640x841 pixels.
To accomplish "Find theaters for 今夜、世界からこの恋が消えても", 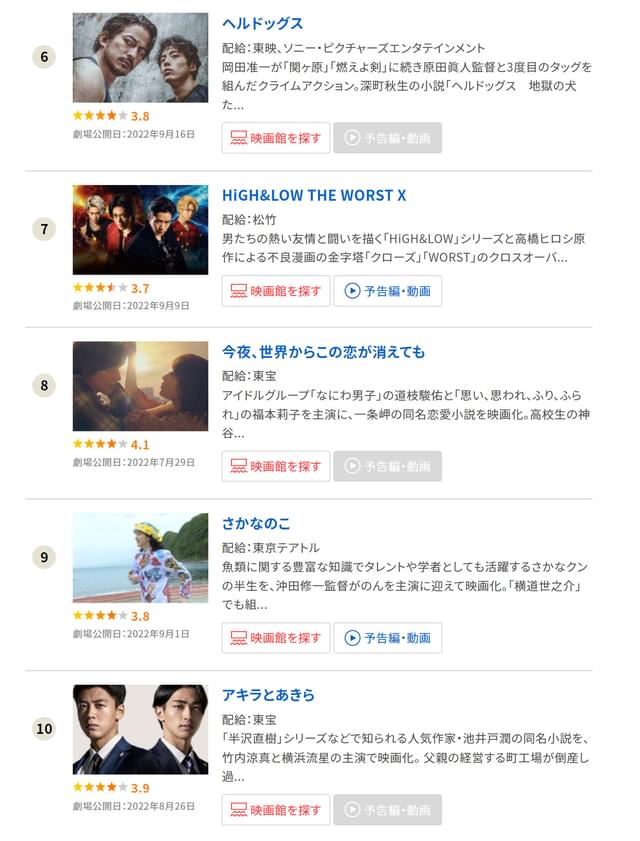I will click(x=276, y=466).
